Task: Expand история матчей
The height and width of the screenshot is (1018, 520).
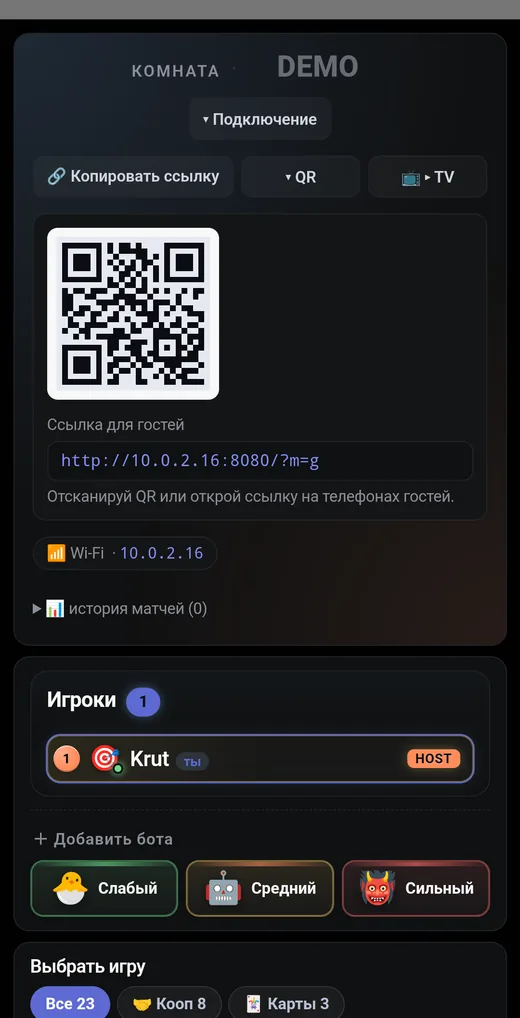Action: (120, 609)
